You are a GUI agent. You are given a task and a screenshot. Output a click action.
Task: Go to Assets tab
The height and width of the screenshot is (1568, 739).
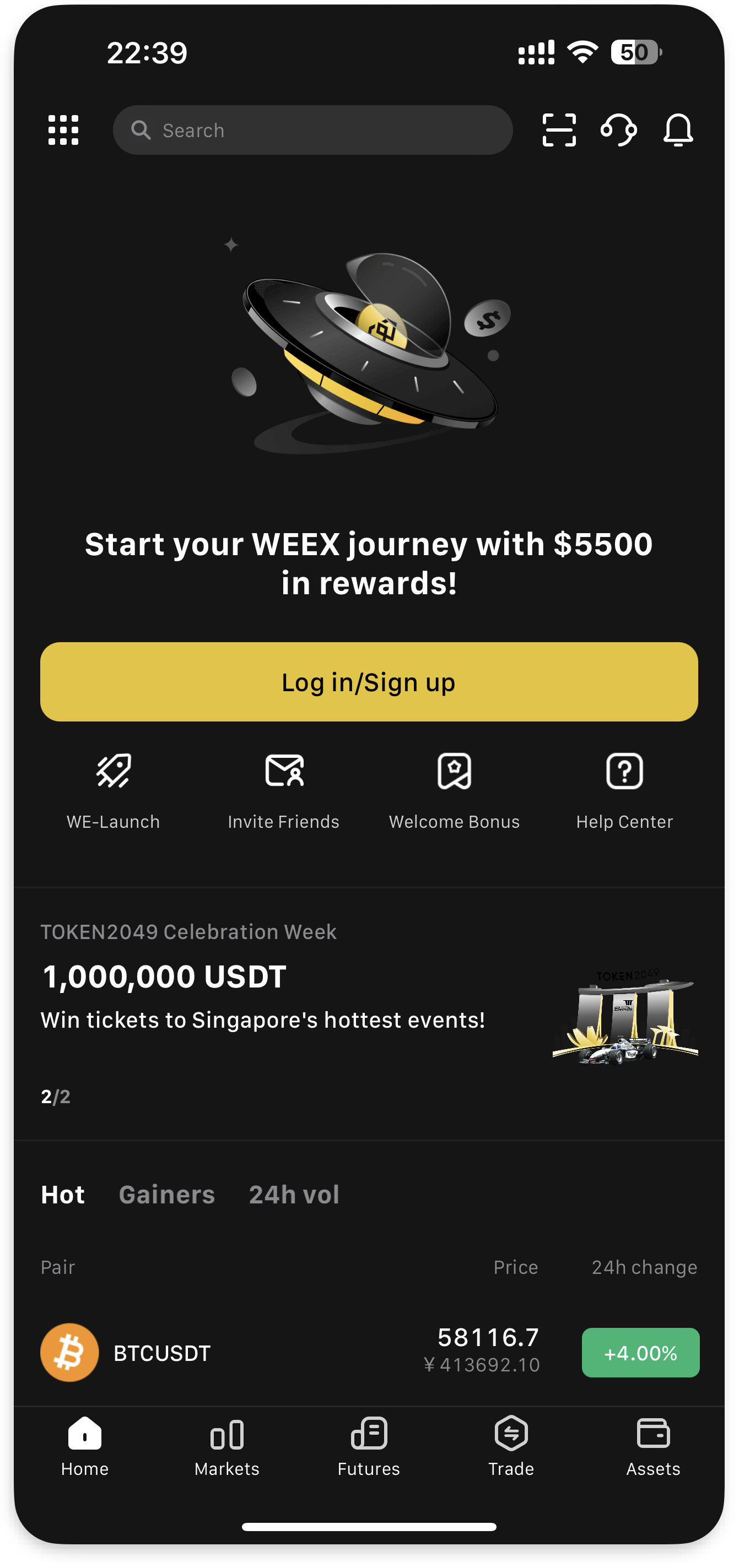pos(653,1447)
